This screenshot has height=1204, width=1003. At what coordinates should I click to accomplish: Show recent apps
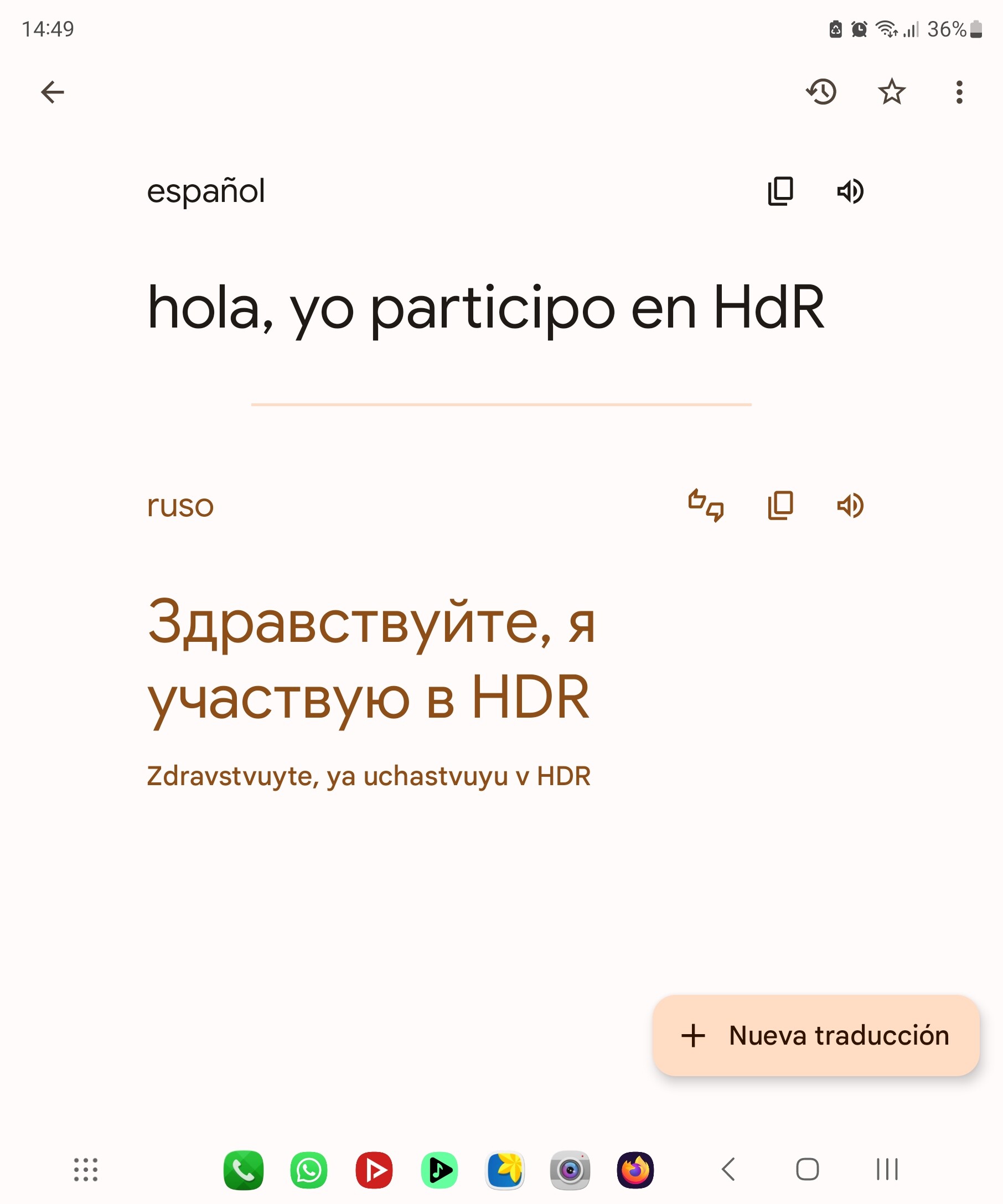click(x=887, y=1170)
